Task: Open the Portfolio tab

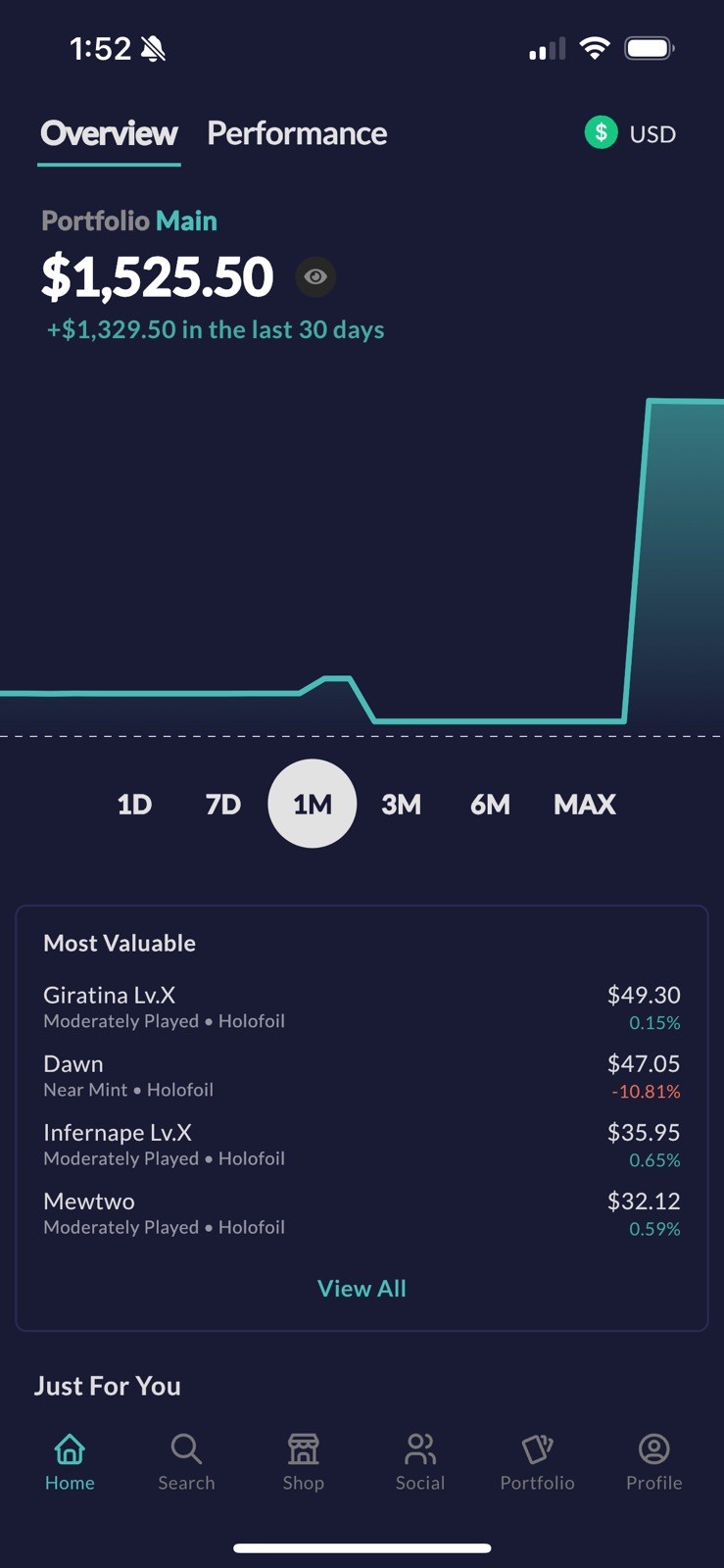Action: [x=537, y=1461]
